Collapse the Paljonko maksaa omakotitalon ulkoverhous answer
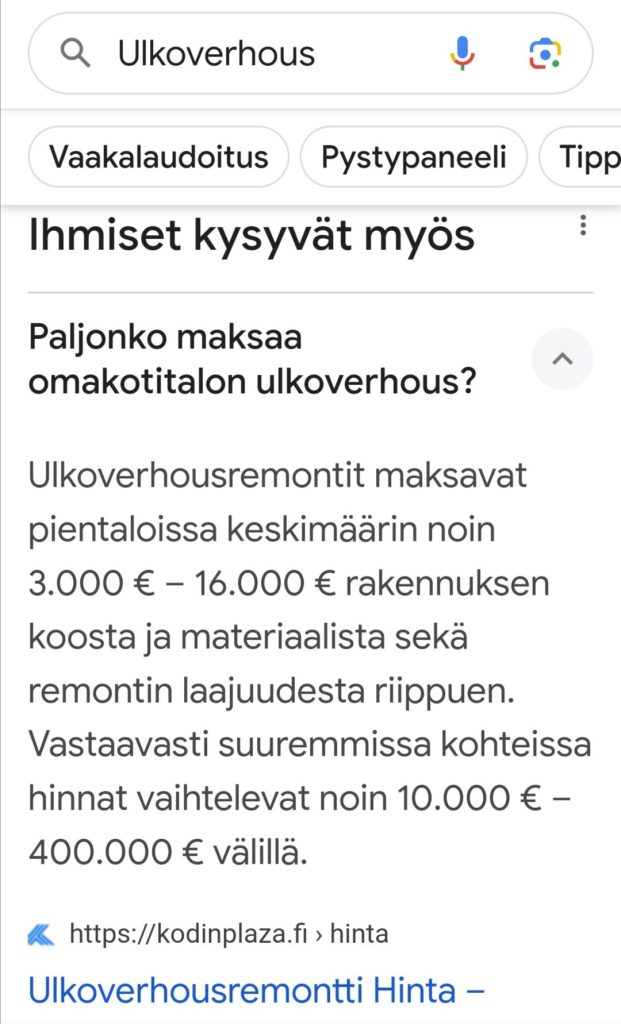This screenshot has width=621, height=1024. pos(562,358)
